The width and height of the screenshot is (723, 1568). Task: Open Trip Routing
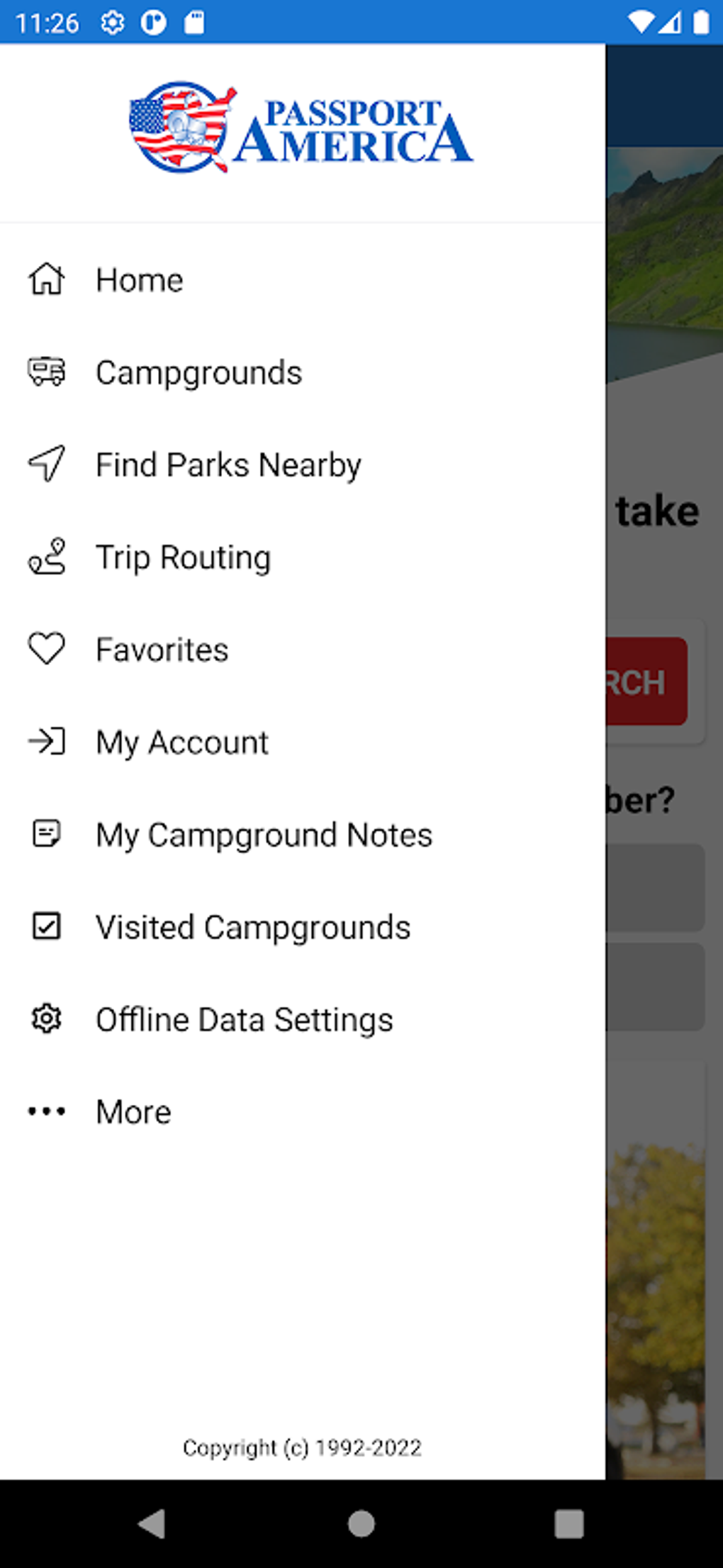183,557
